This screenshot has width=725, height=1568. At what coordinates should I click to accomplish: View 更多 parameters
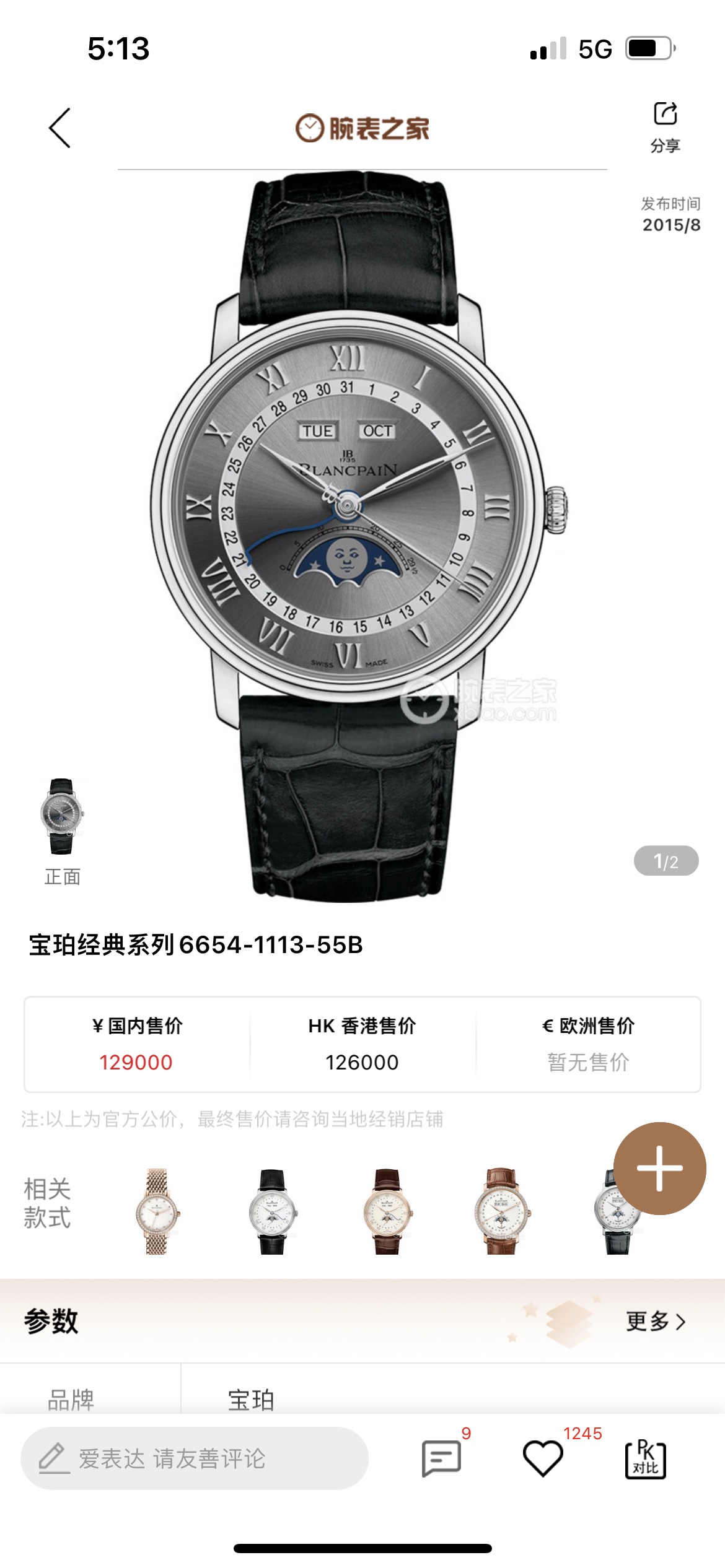[x=655, y=1321]
